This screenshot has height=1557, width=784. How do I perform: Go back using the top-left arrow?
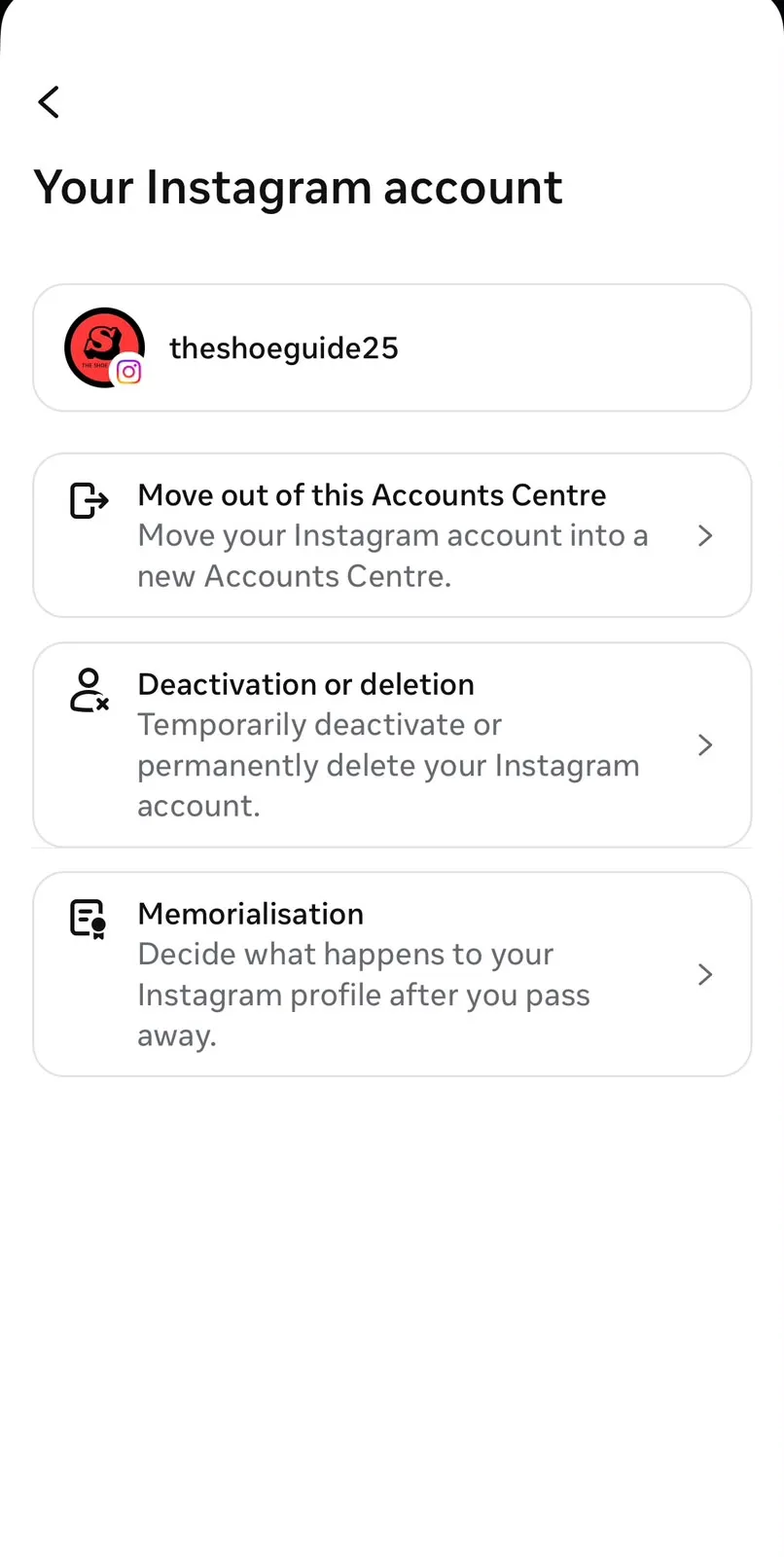click(x=49, y=101)
